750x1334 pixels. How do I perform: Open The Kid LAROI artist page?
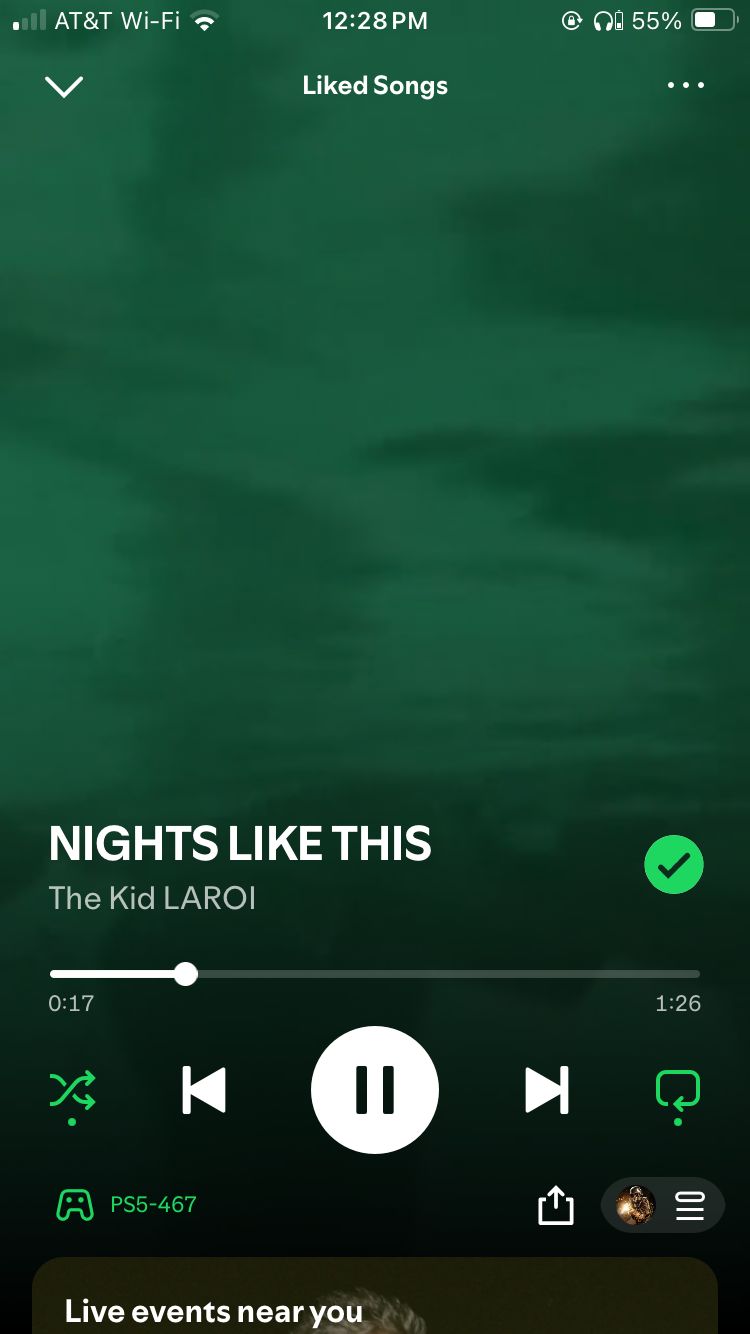tap(152, 898)
